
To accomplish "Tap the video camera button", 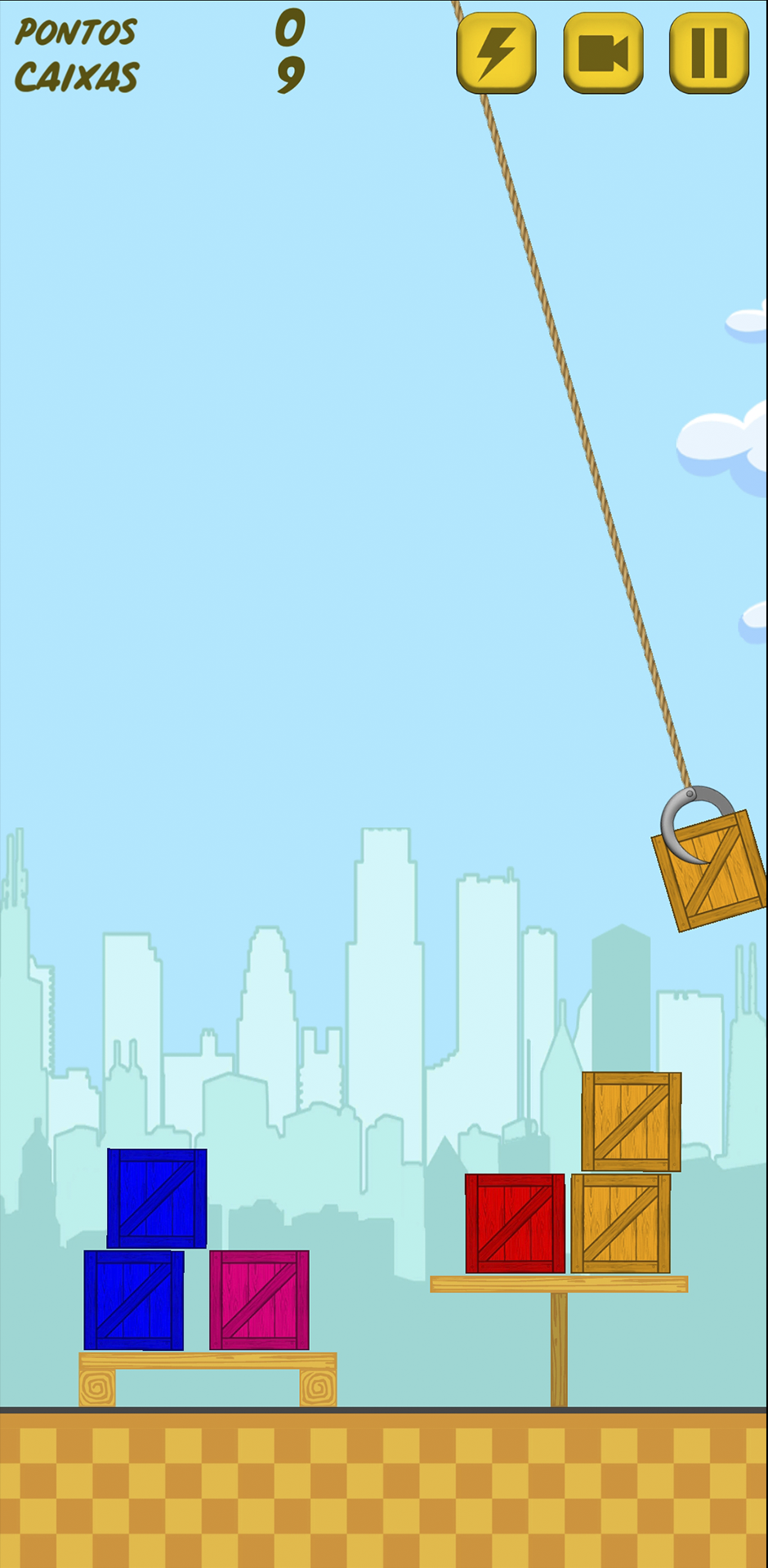I will pos(603,53).
